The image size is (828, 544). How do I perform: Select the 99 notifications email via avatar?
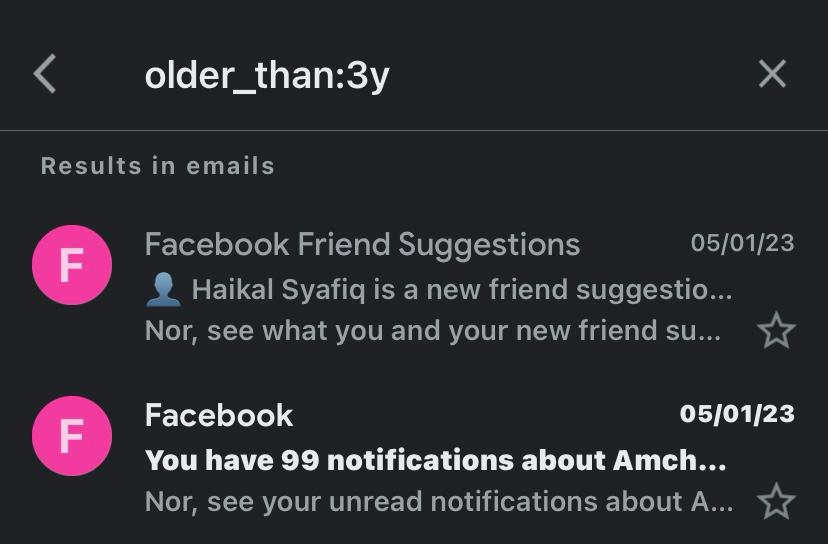[x=72, y=436]
